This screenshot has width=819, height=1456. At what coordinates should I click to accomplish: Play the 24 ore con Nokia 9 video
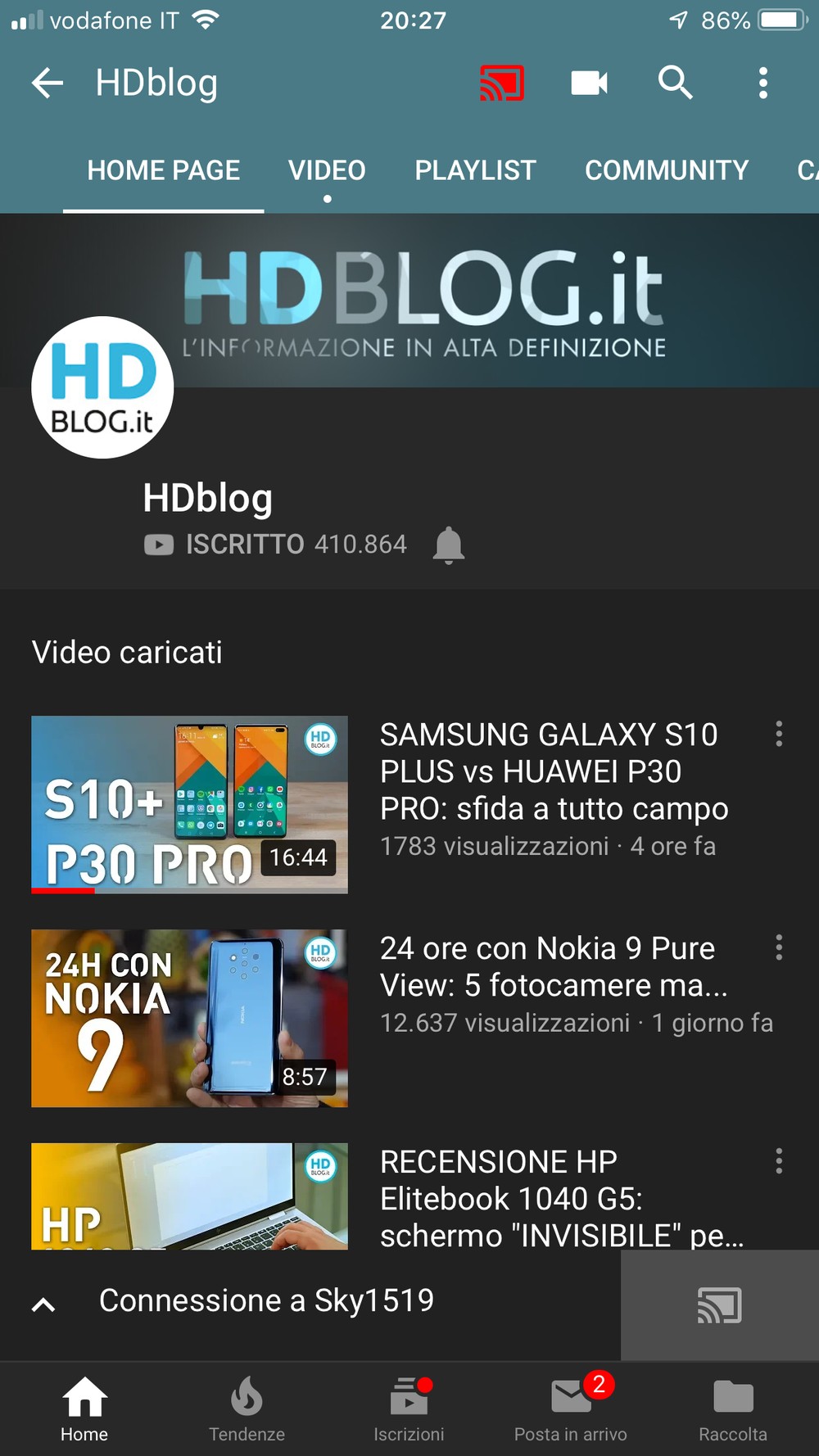pos(189,1018)
